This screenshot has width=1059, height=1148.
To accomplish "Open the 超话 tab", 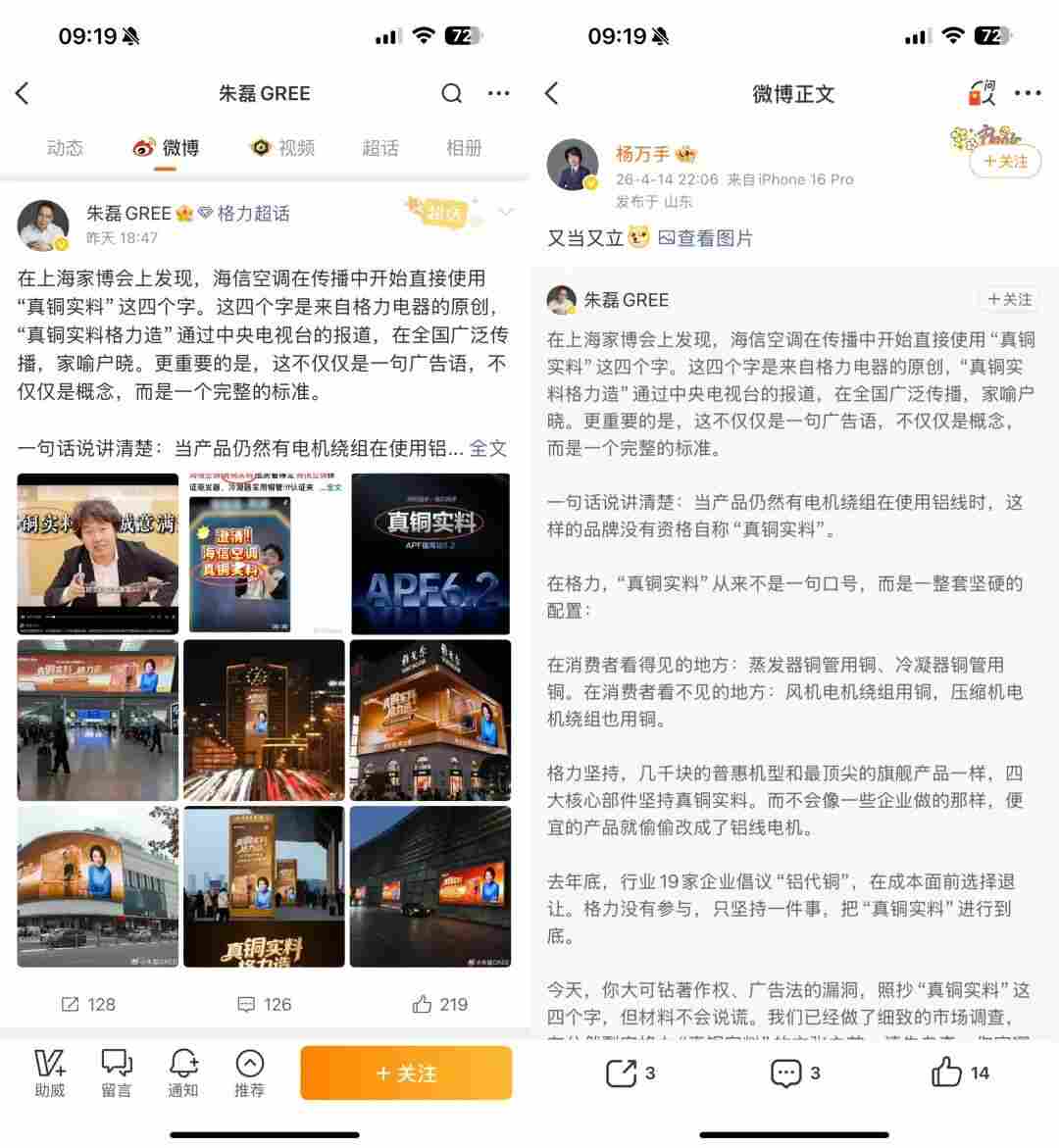I will (x=379, y=148).
